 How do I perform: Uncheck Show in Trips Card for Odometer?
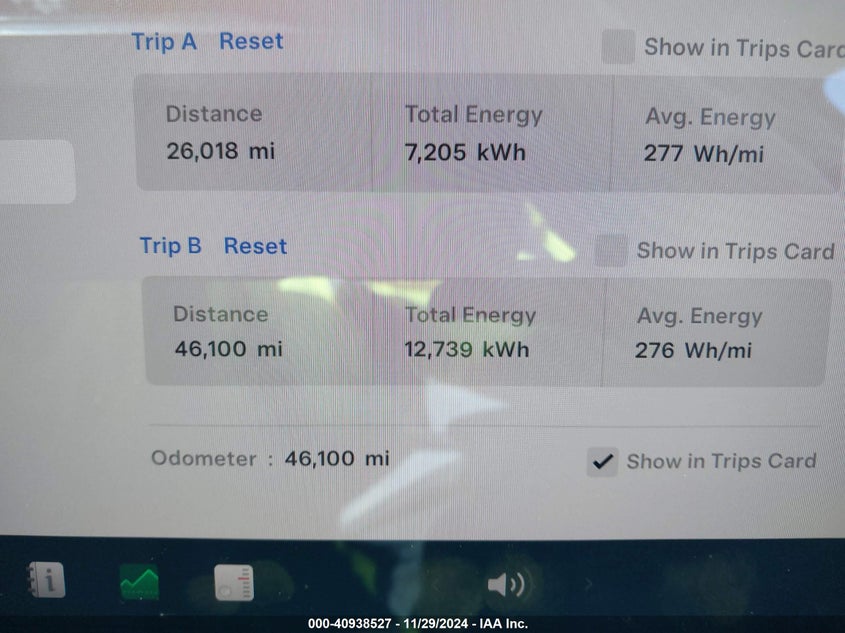[x=602, y=461]
